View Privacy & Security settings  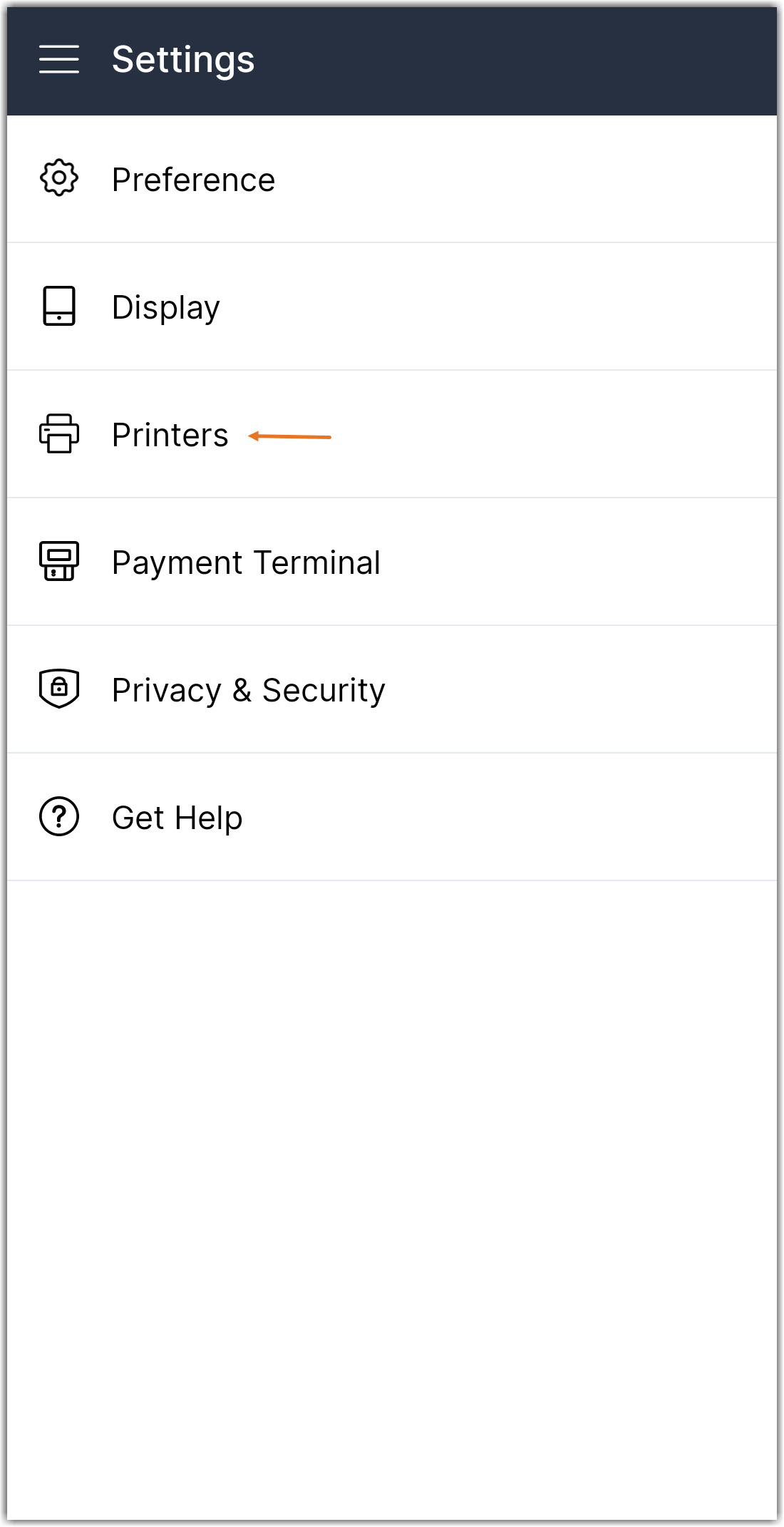coord(248,690)
